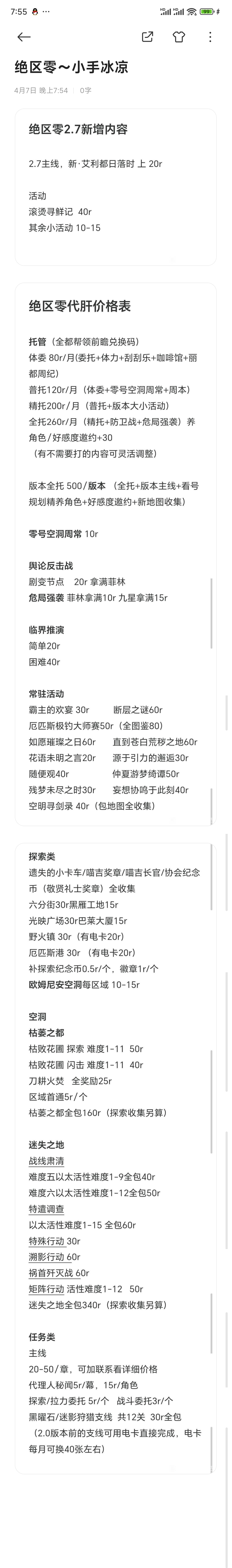
Task: Open the overflow menu
Action: click(x=210, y=37)
